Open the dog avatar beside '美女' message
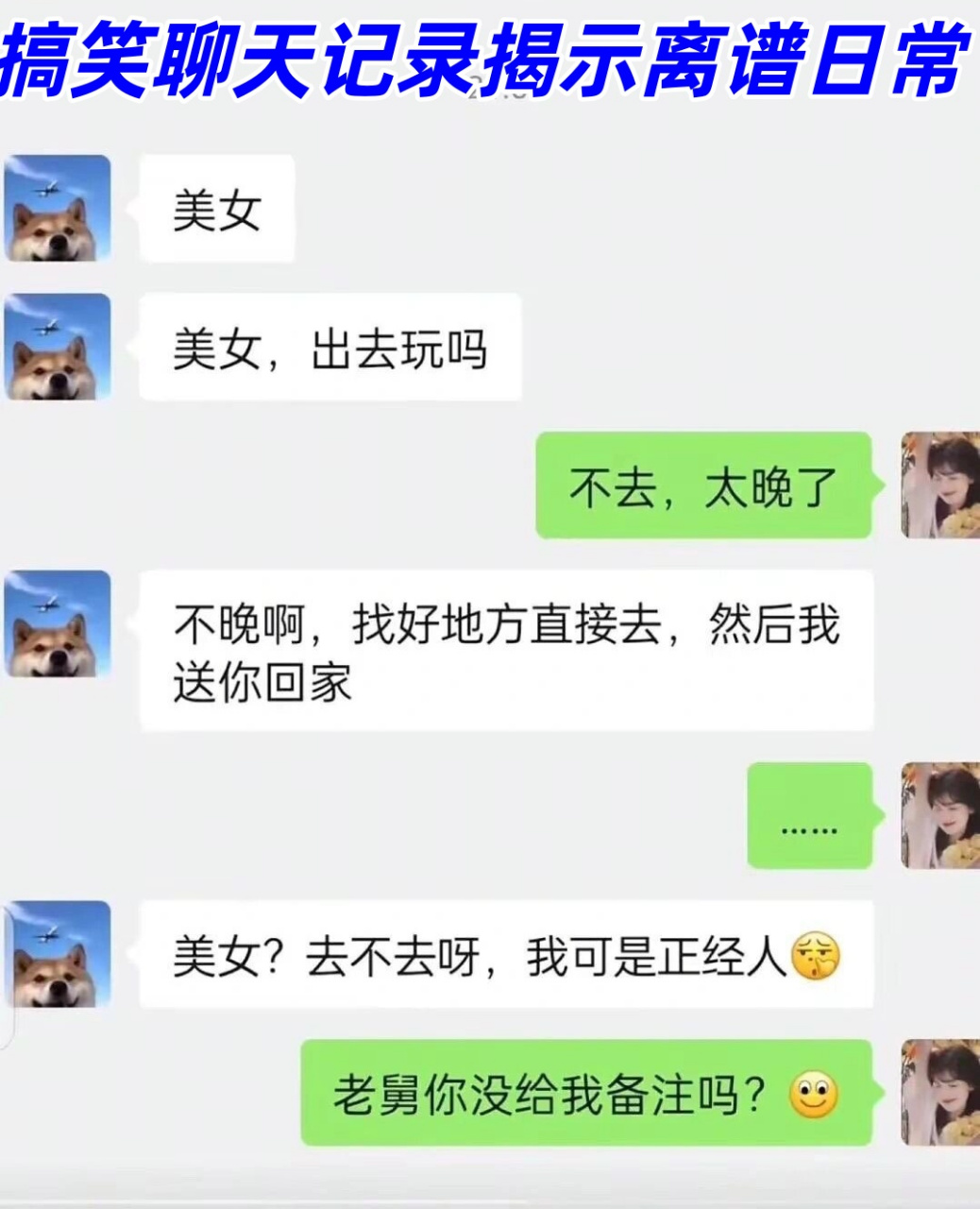 (57, 208)
